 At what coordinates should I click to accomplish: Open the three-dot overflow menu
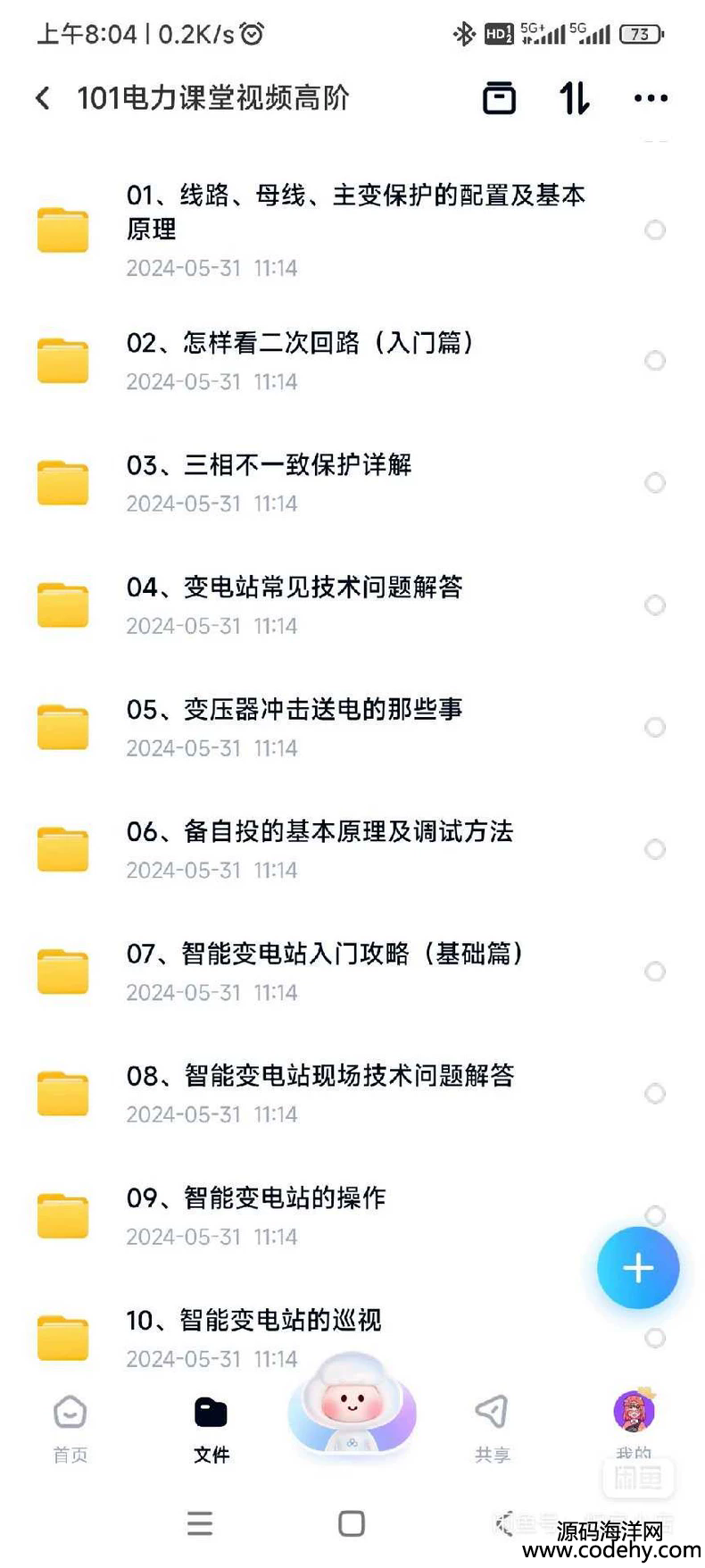651,98
